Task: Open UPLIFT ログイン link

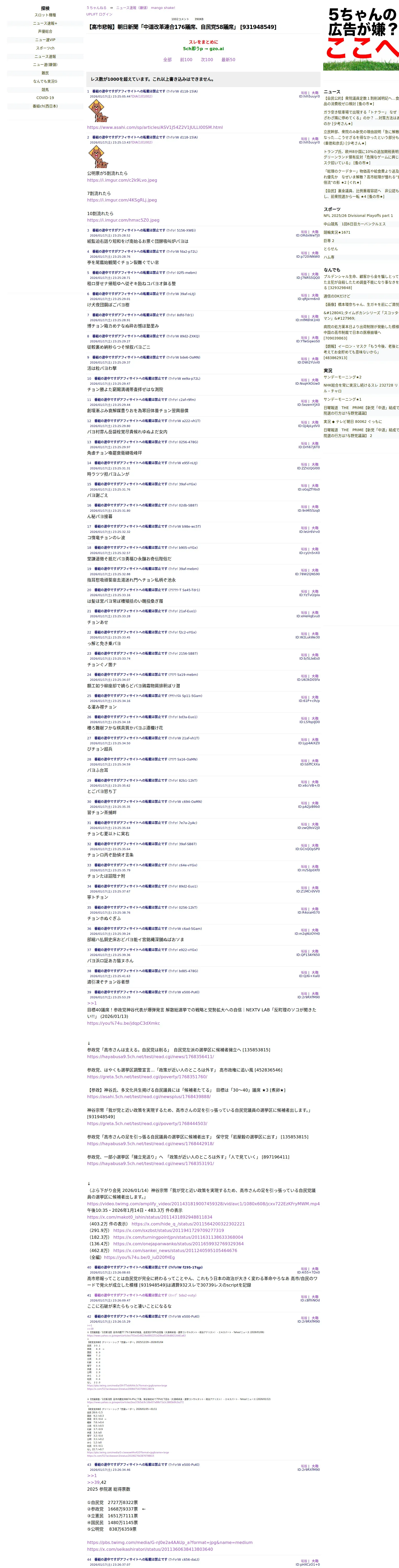Action: tap(99, 14)
